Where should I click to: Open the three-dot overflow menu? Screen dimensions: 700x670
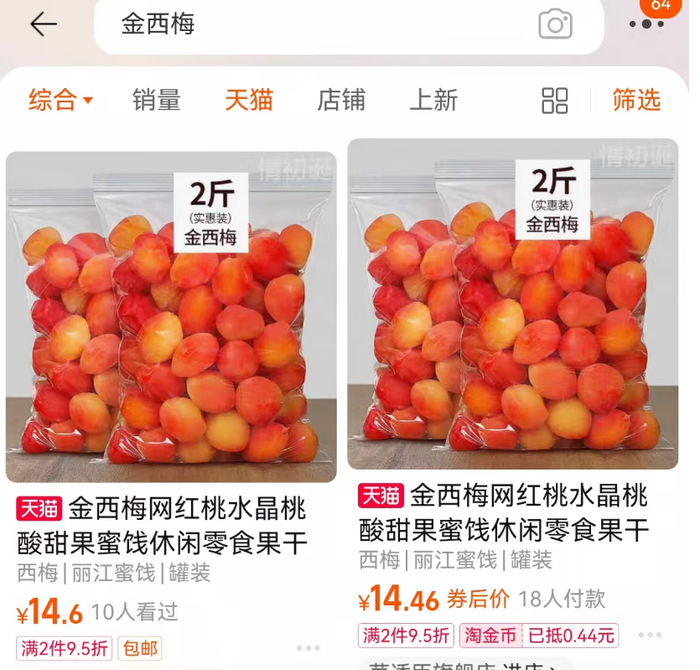(x=646, y=25)
